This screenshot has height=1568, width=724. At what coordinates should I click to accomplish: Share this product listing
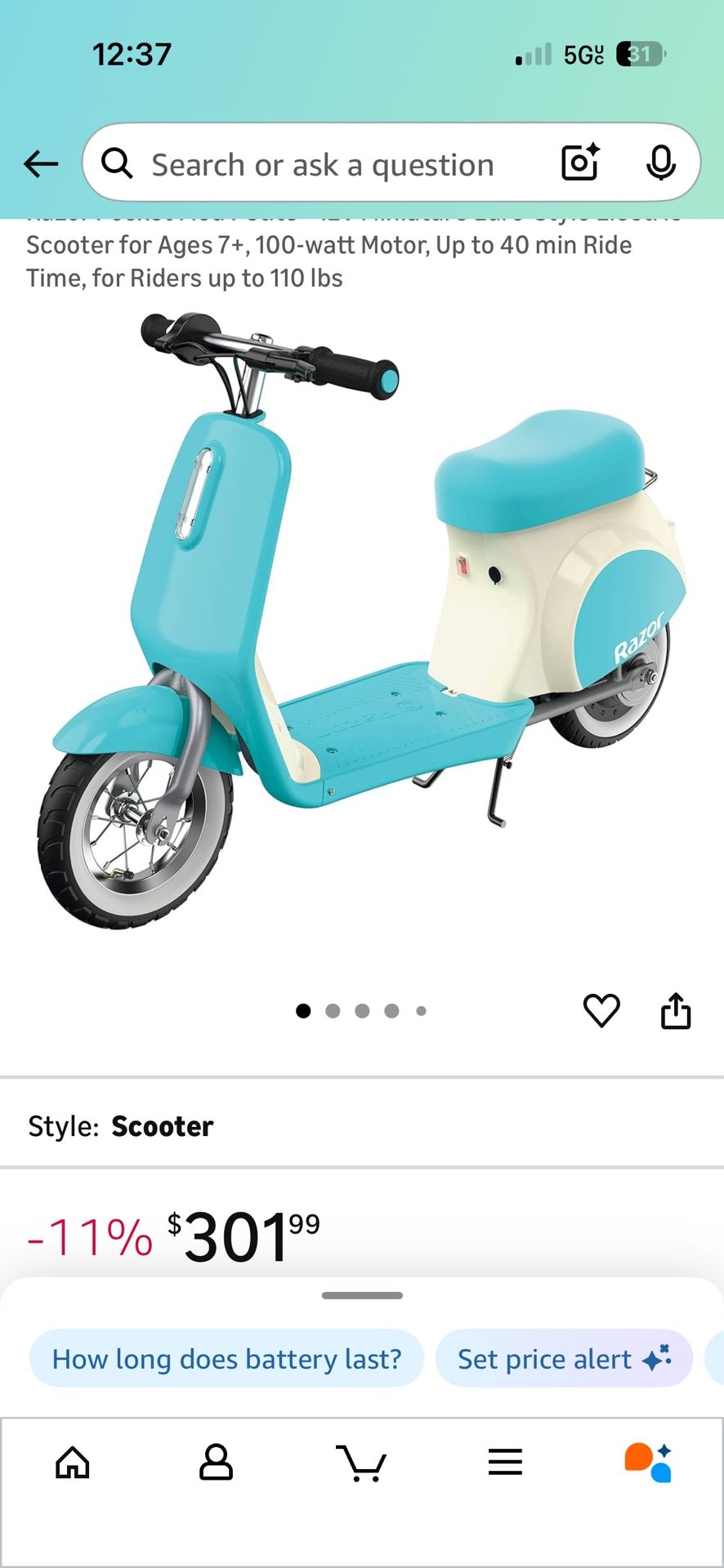click(x=676, y=1011)
